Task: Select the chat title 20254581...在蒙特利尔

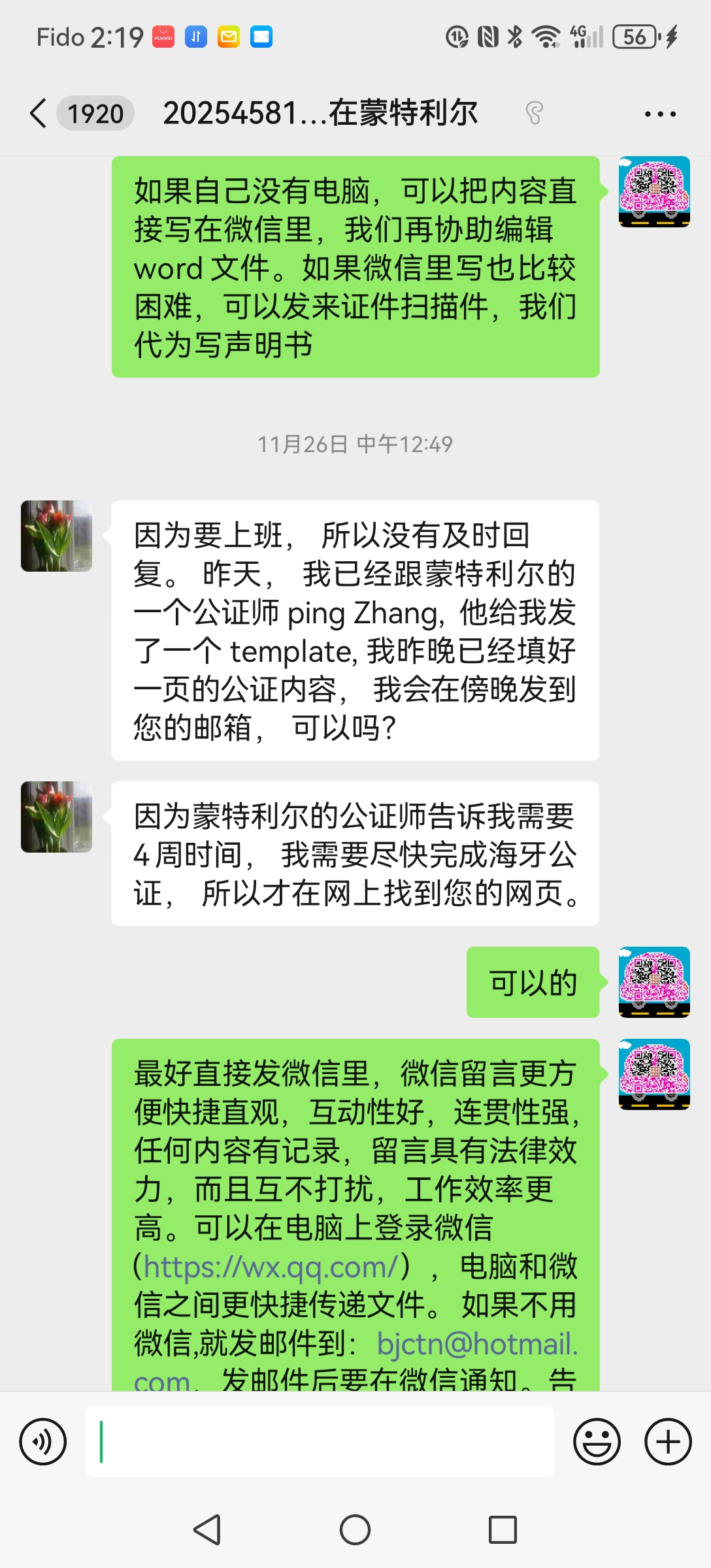Action: (x=322, y=112)
